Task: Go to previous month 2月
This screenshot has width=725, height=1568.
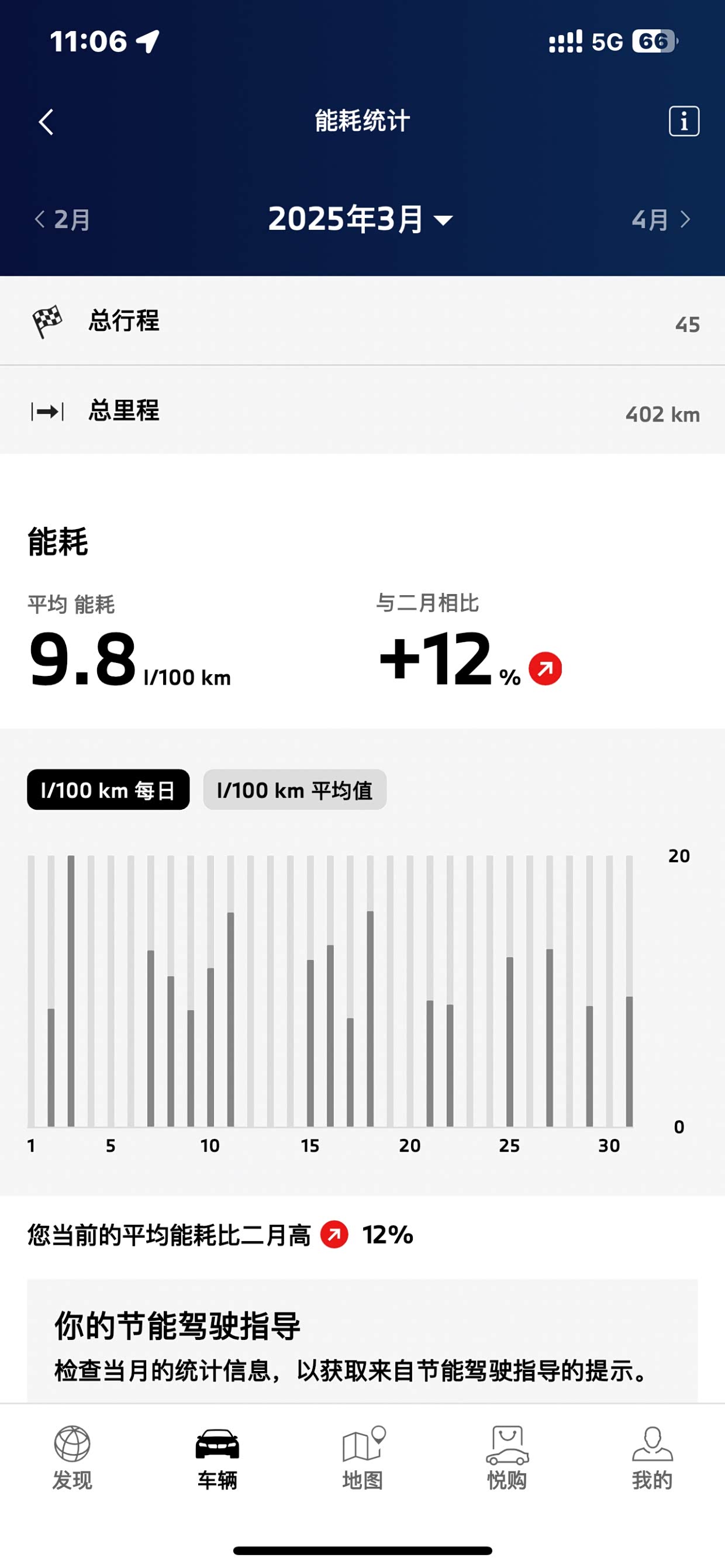Action: 63,220
